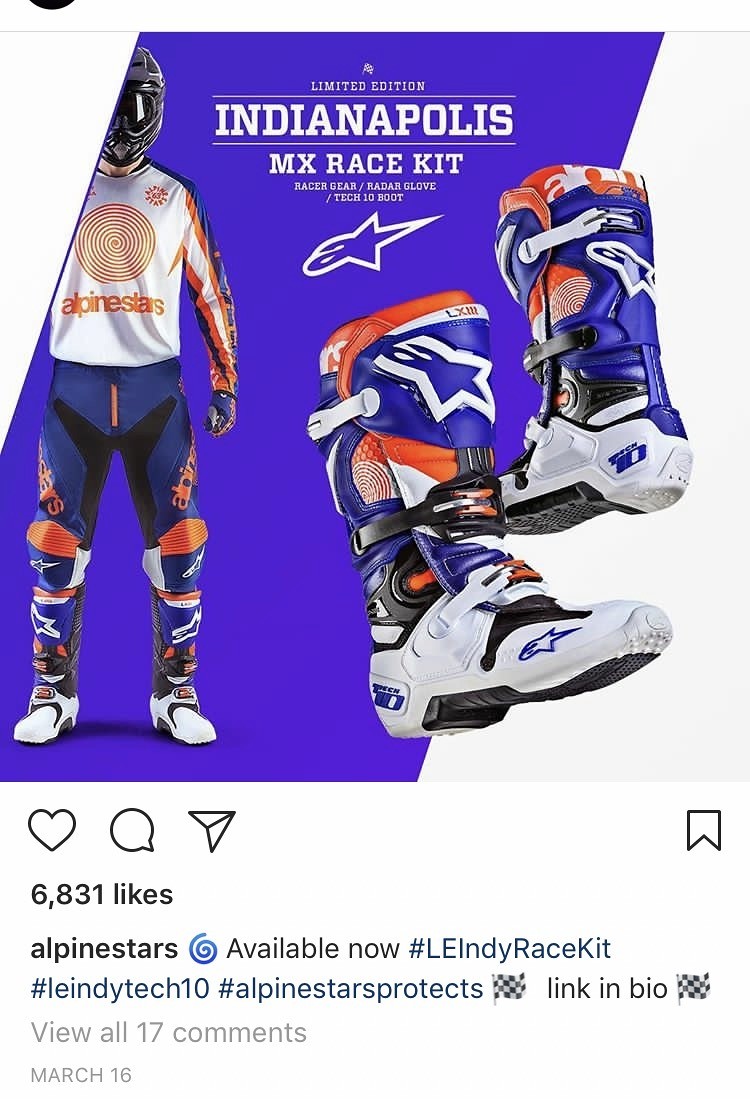
Task: Open the #alpinestarsprotects hashtag
Action: coord(351,989)
